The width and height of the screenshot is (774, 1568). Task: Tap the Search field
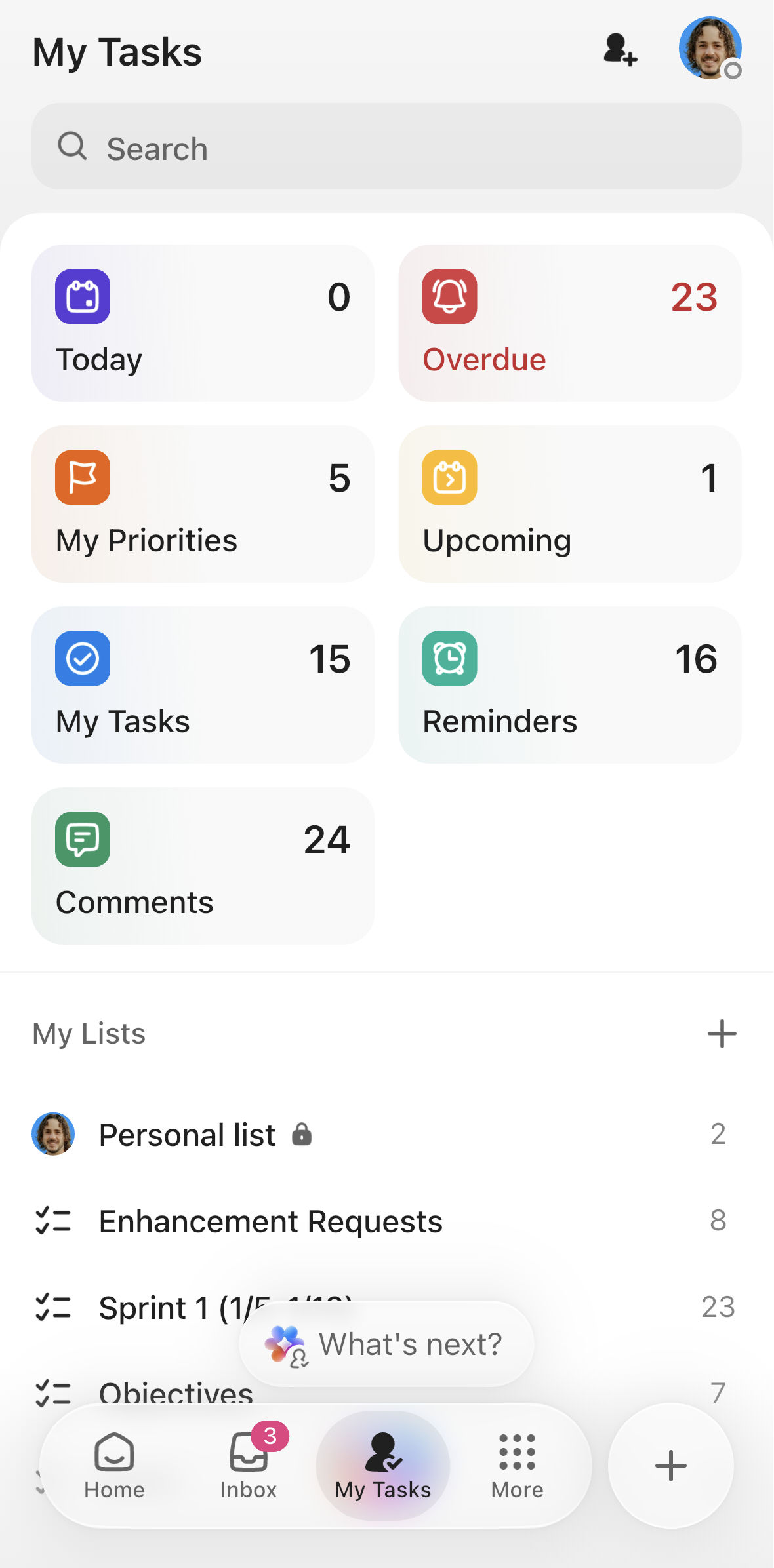(387, 147)
